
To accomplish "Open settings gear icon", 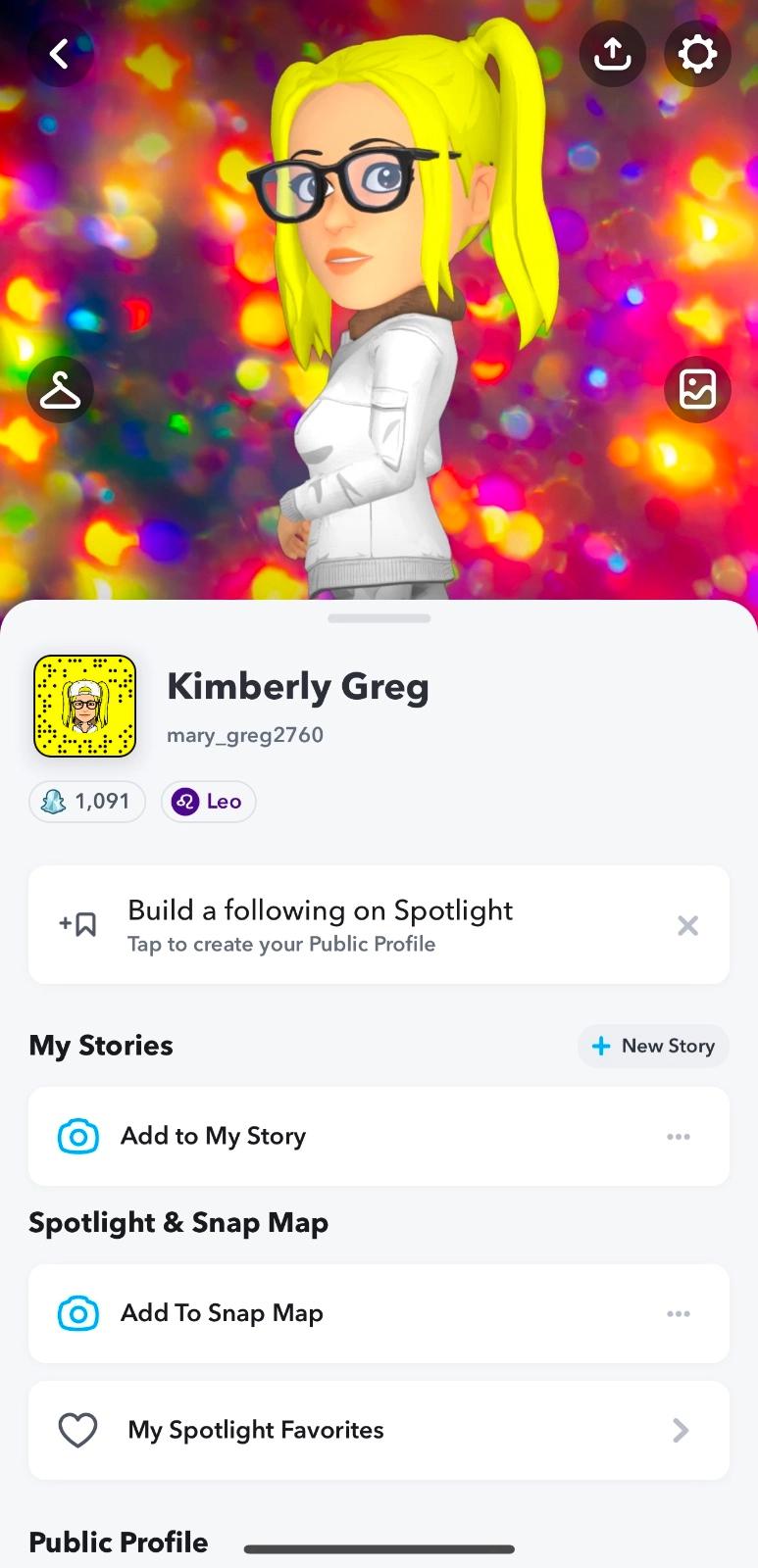I will (697, 54).
